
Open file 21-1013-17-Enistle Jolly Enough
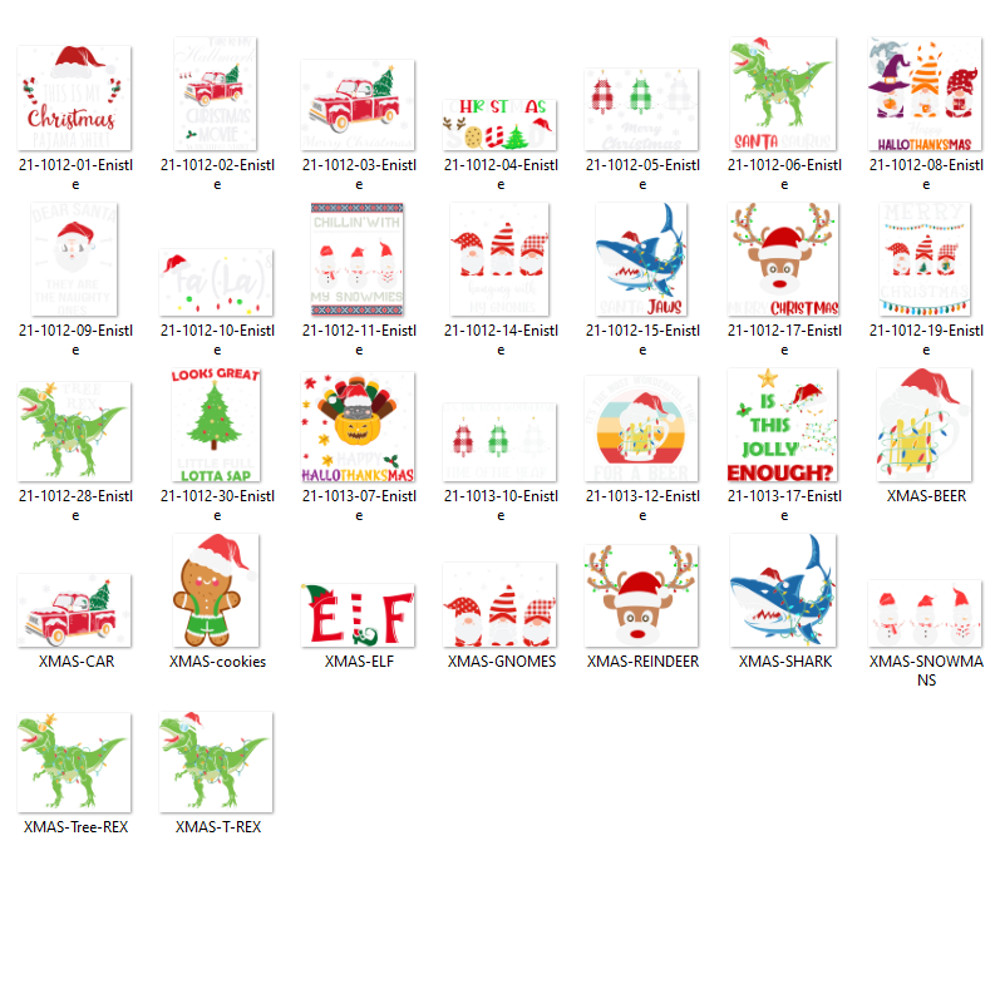(783, 426)
